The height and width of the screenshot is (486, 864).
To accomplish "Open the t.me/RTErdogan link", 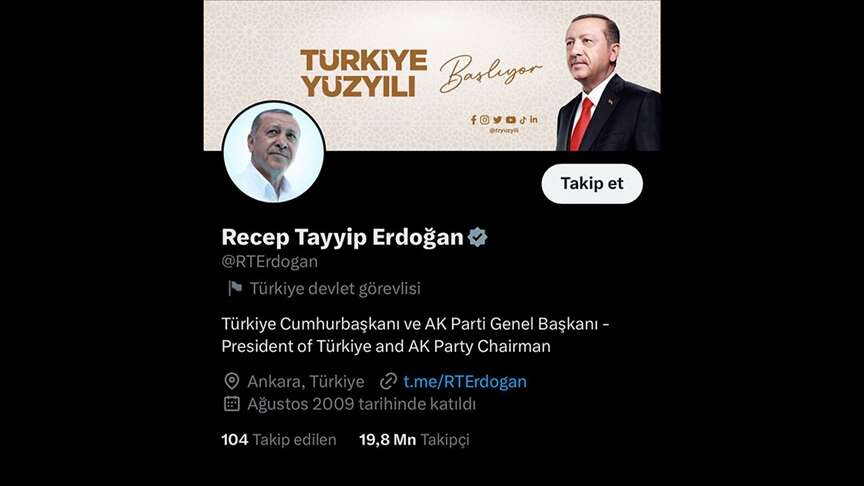I will [464, 381].
